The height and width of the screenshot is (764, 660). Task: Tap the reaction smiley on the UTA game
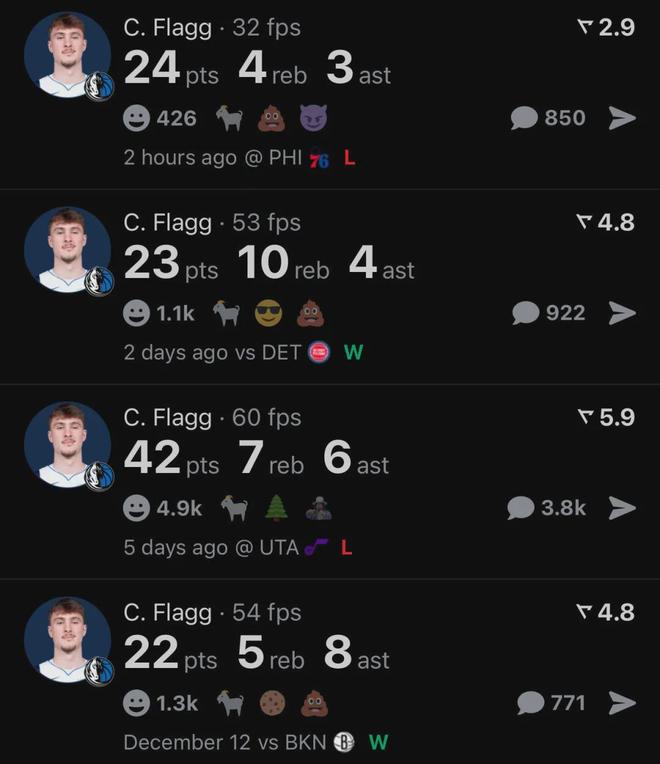coord(136,509)
